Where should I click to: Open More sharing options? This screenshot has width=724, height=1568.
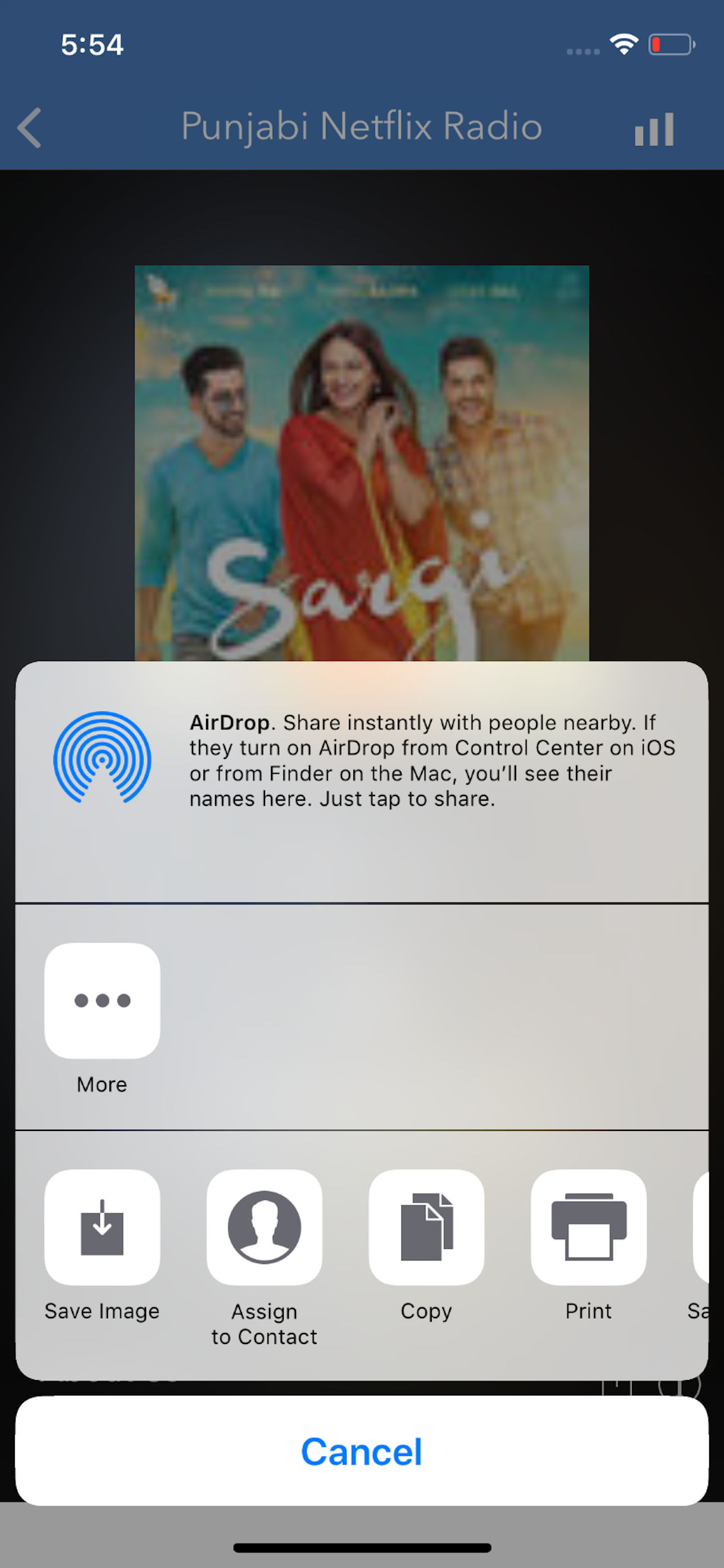coord(102,1000)
